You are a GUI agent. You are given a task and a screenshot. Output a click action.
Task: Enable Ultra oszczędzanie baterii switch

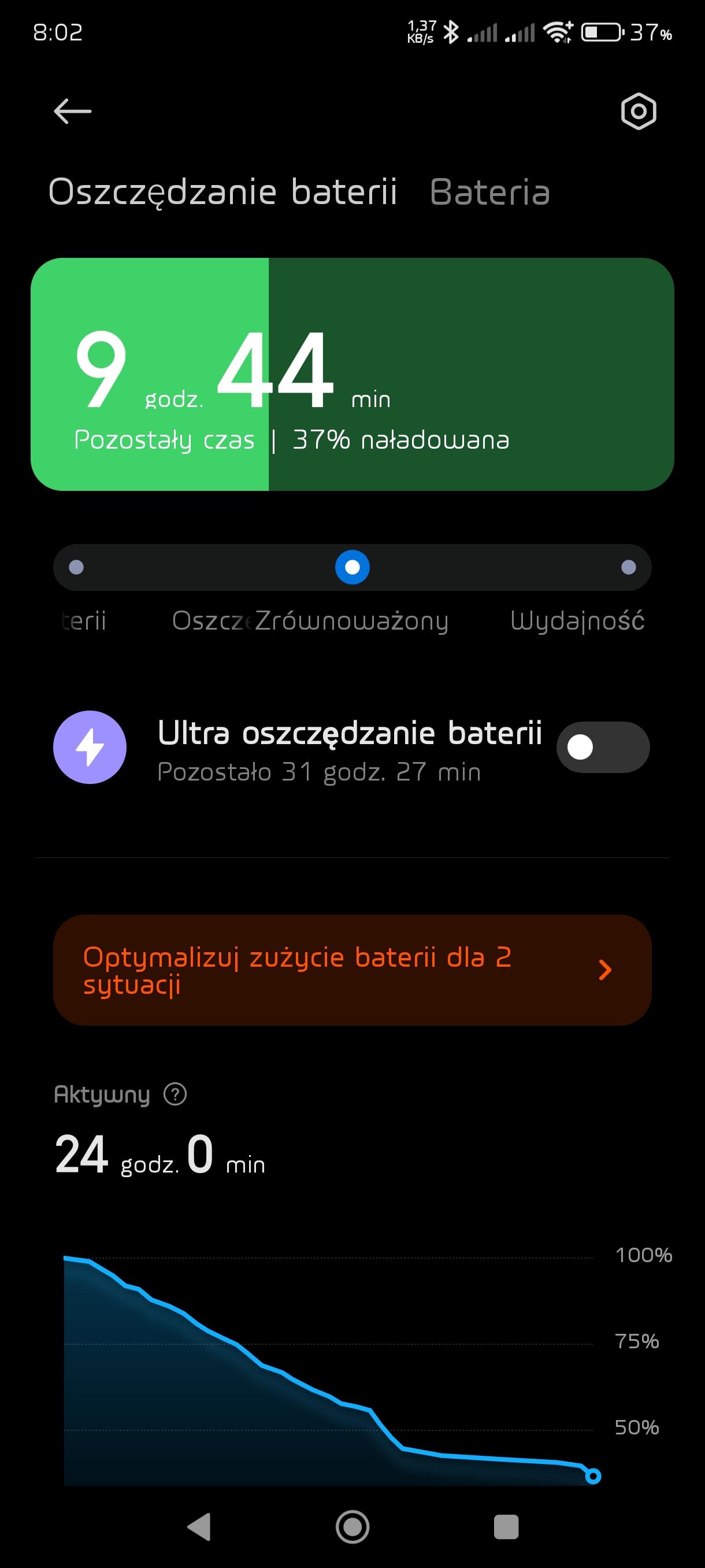click(602, 748)
